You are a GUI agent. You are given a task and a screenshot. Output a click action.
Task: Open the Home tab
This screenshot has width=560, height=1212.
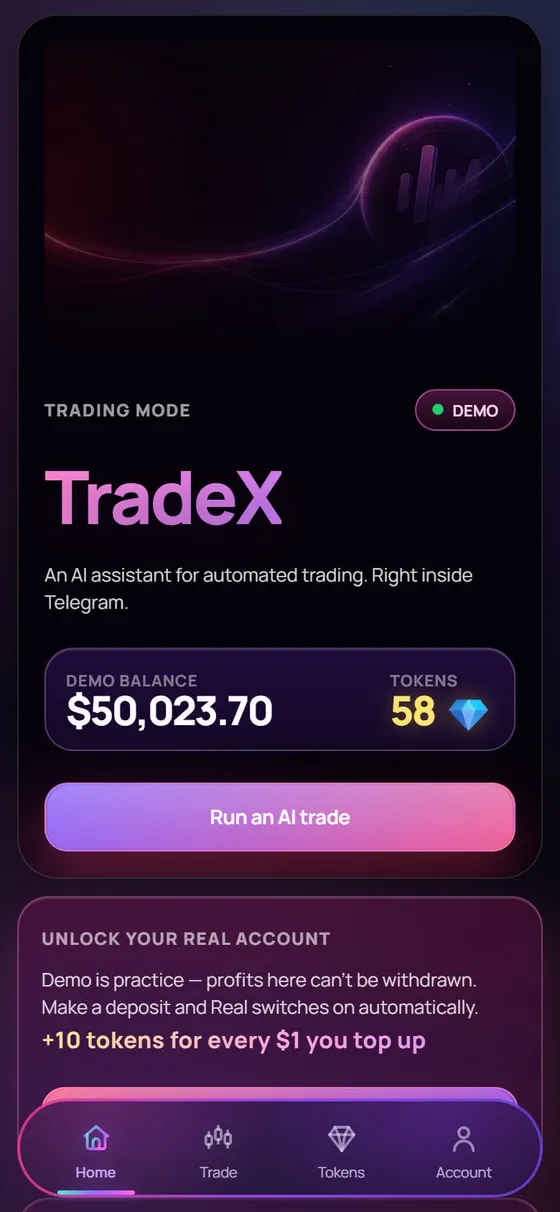[x=96, y=1151]
